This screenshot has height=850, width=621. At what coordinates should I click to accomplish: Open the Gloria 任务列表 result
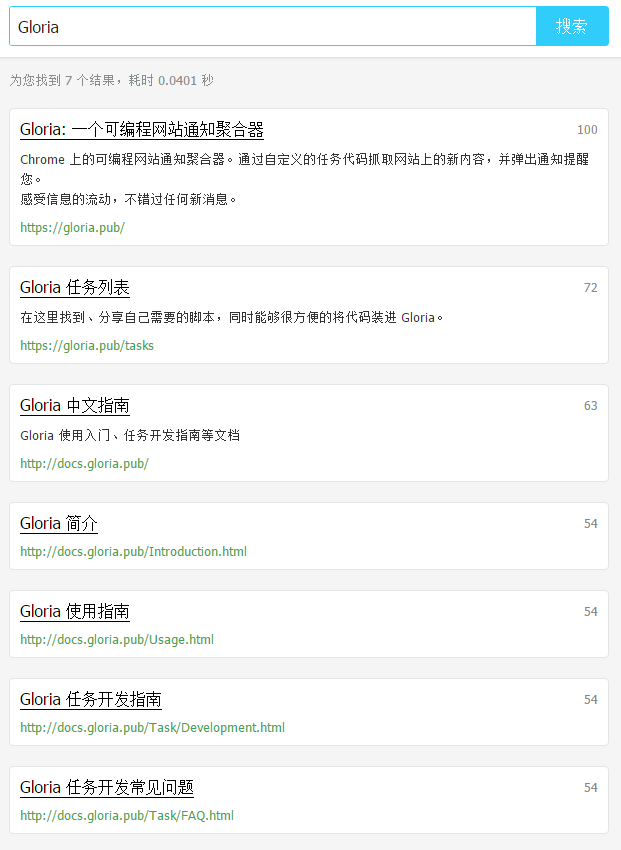(75, 288)
